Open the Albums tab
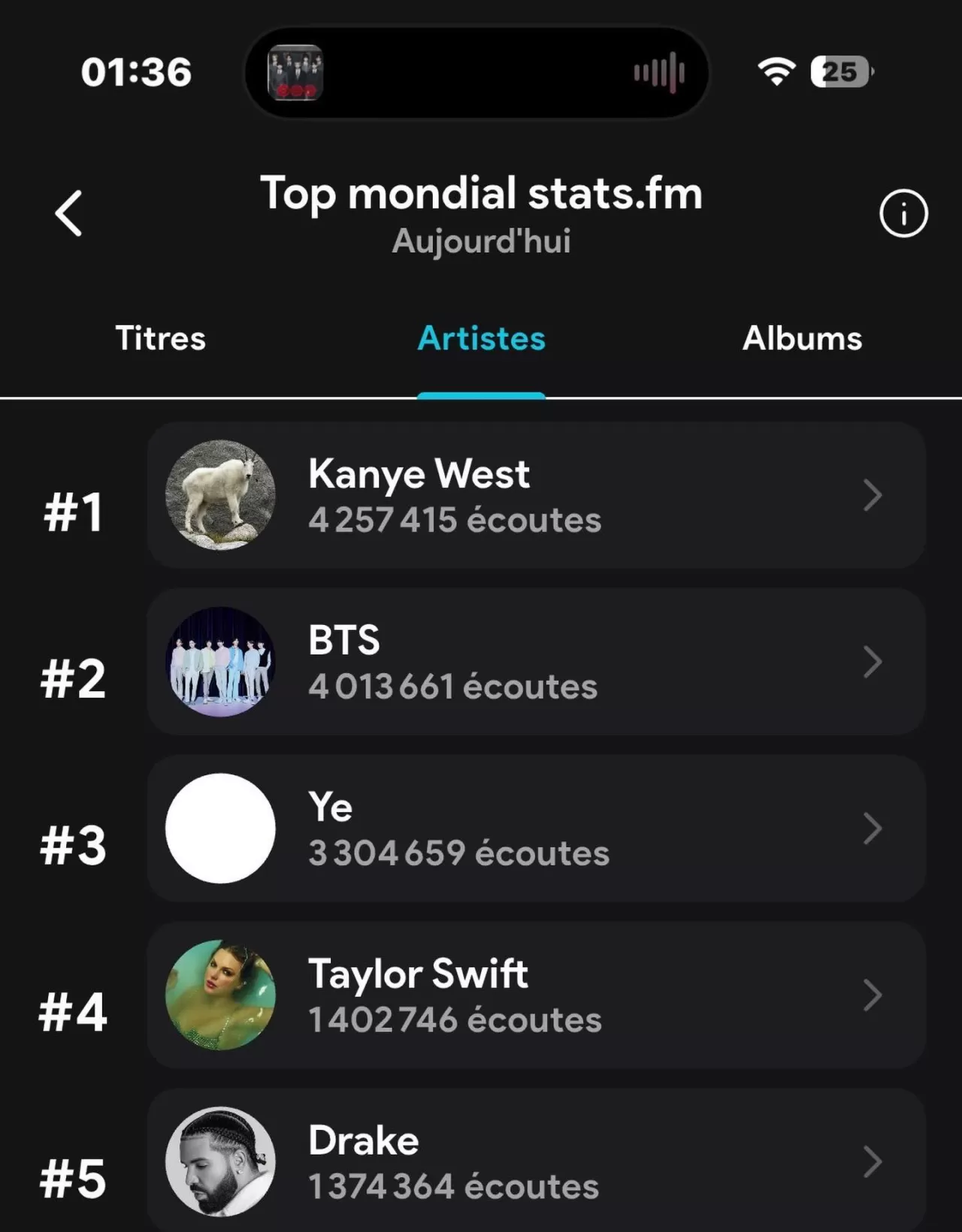This screenshot has width=962, height=1232. click(802, 339)
